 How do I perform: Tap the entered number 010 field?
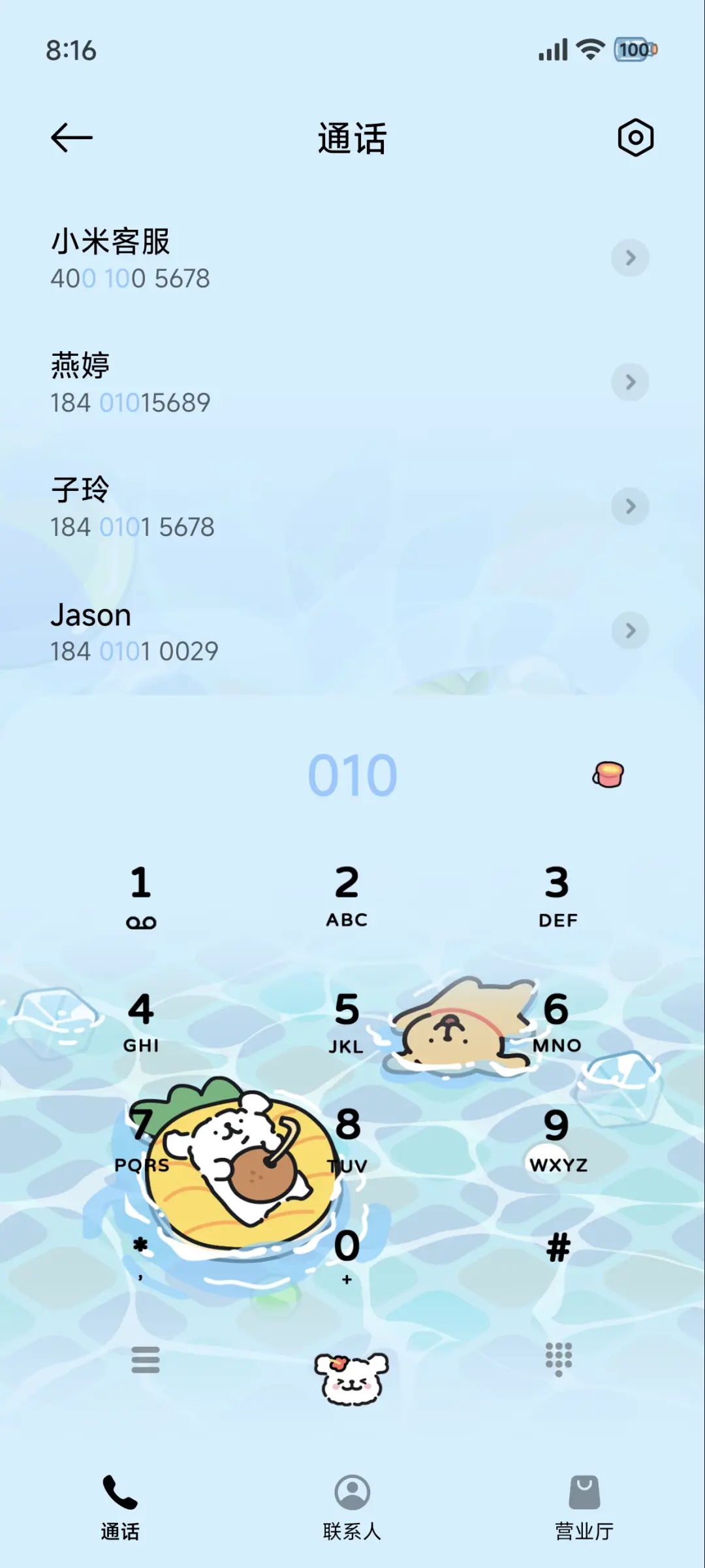(x=352, y=774)
